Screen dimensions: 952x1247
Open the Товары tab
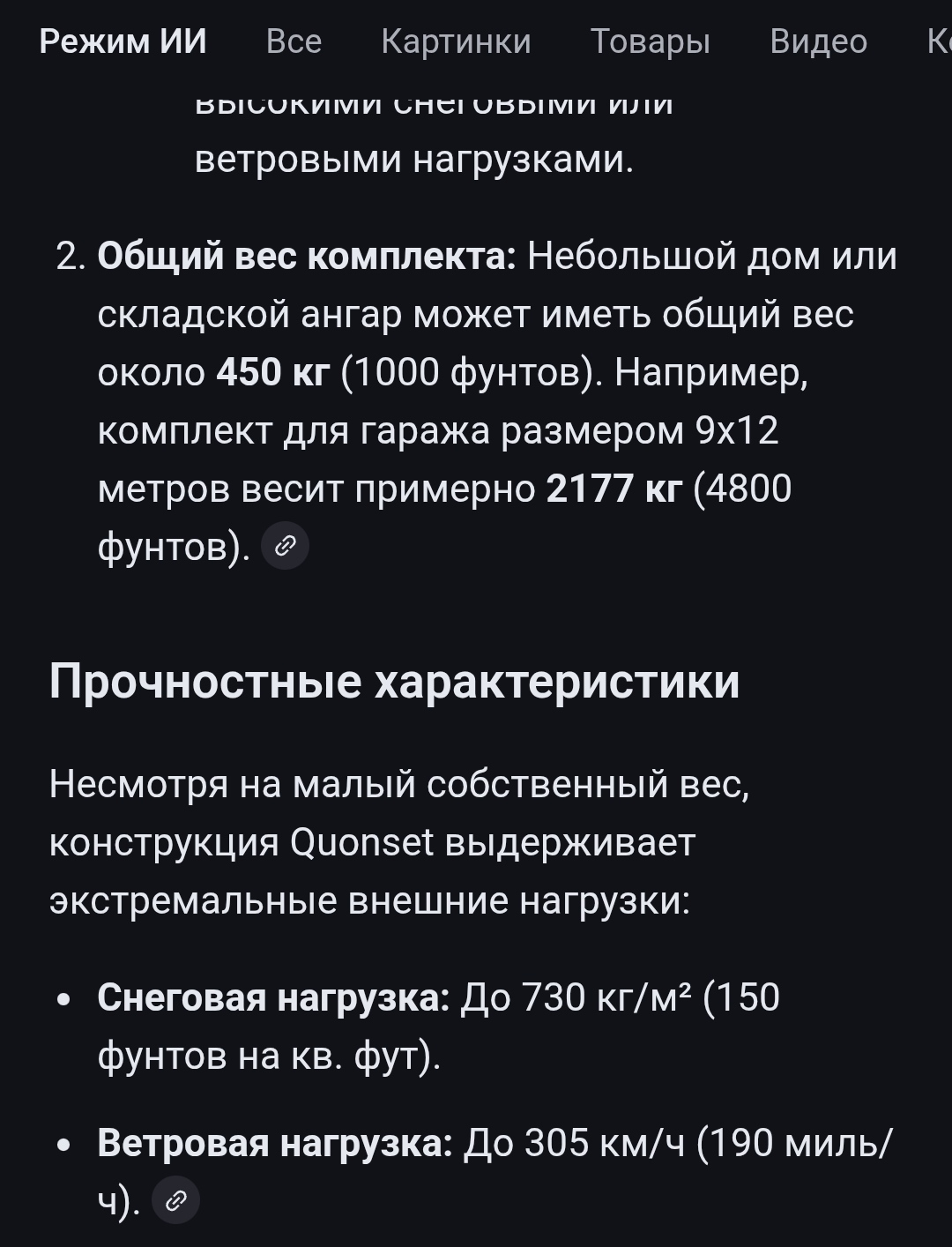(650, 41)
